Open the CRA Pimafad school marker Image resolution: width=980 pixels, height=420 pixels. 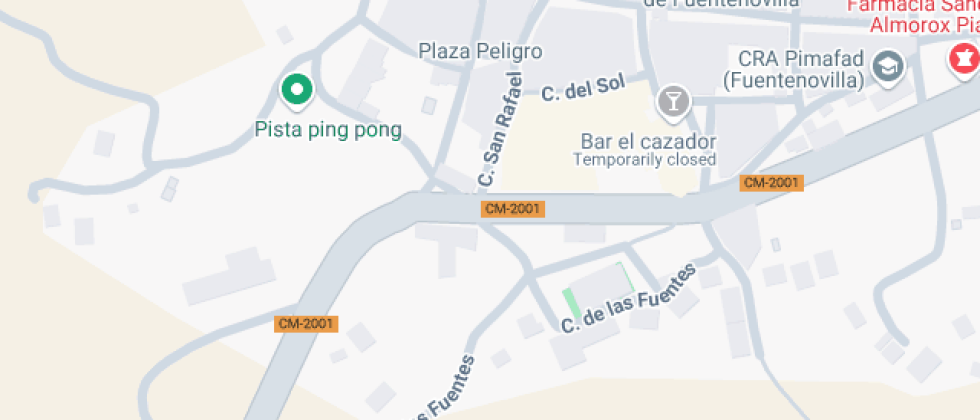point(887,68)
